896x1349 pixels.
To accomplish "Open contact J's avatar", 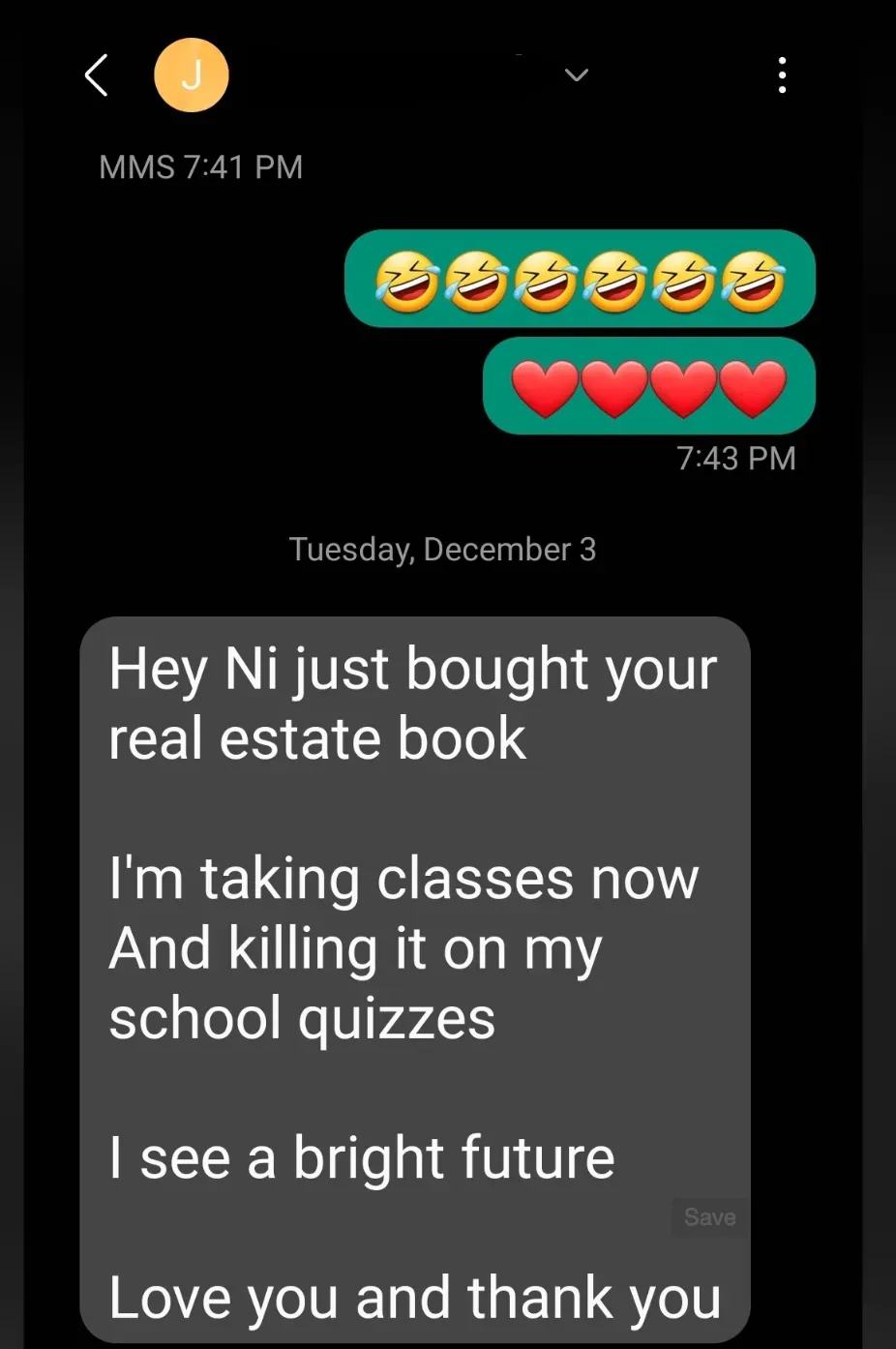I will tap(192, 75).
